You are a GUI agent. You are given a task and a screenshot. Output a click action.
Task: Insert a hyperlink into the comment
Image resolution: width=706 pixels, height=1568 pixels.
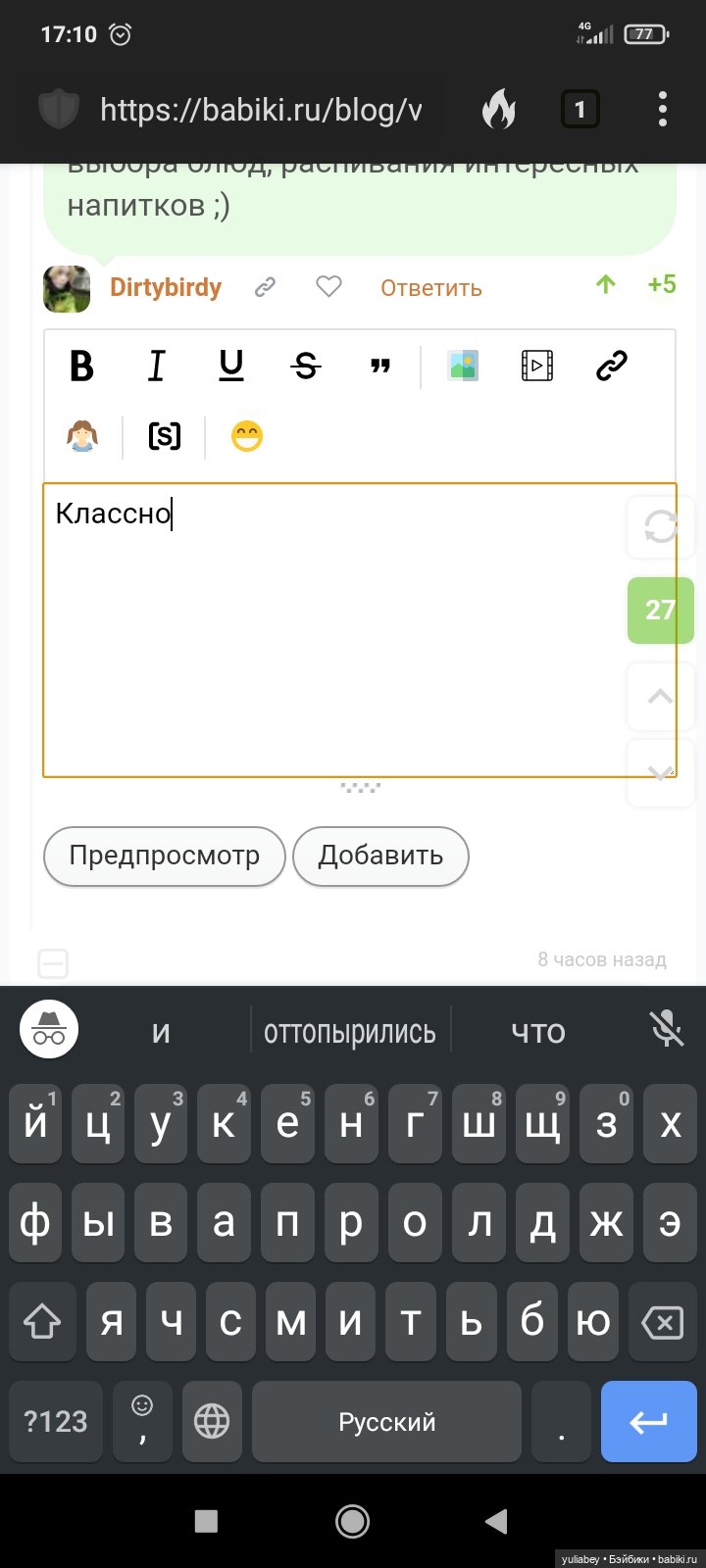click(x=612, y=367)
